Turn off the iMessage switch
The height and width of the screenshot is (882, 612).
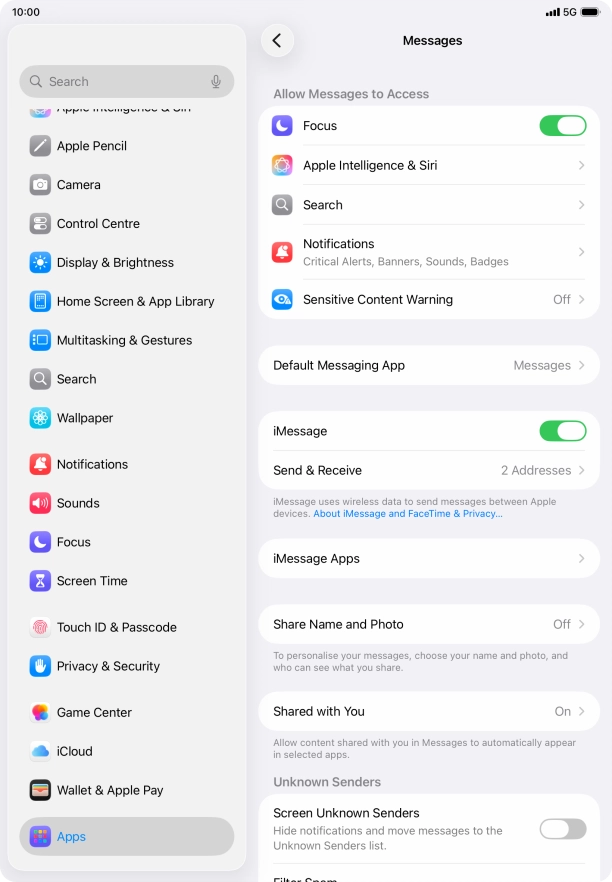pyautogui.click(x=562, y=431)
